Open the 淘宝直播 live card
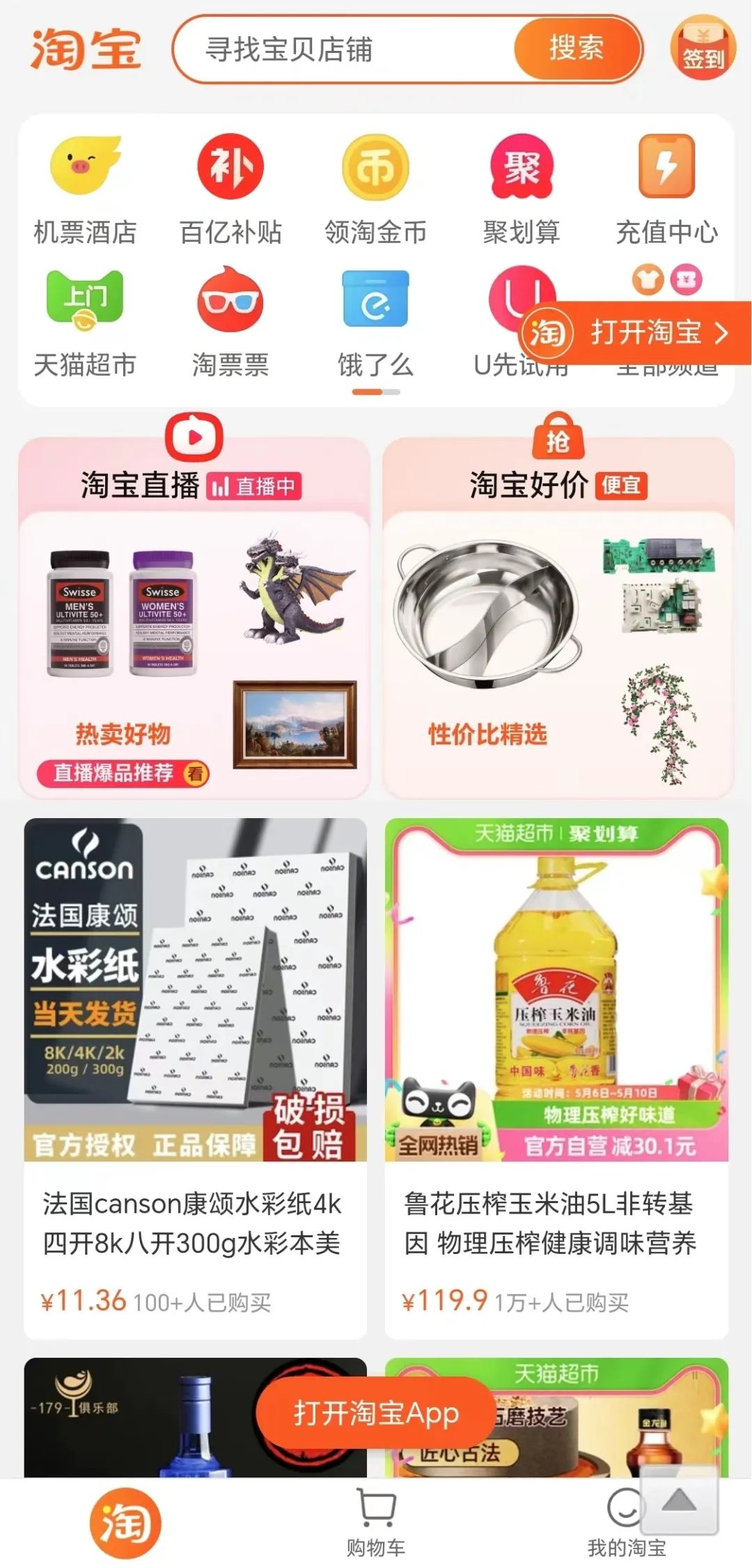 [194, 620]
